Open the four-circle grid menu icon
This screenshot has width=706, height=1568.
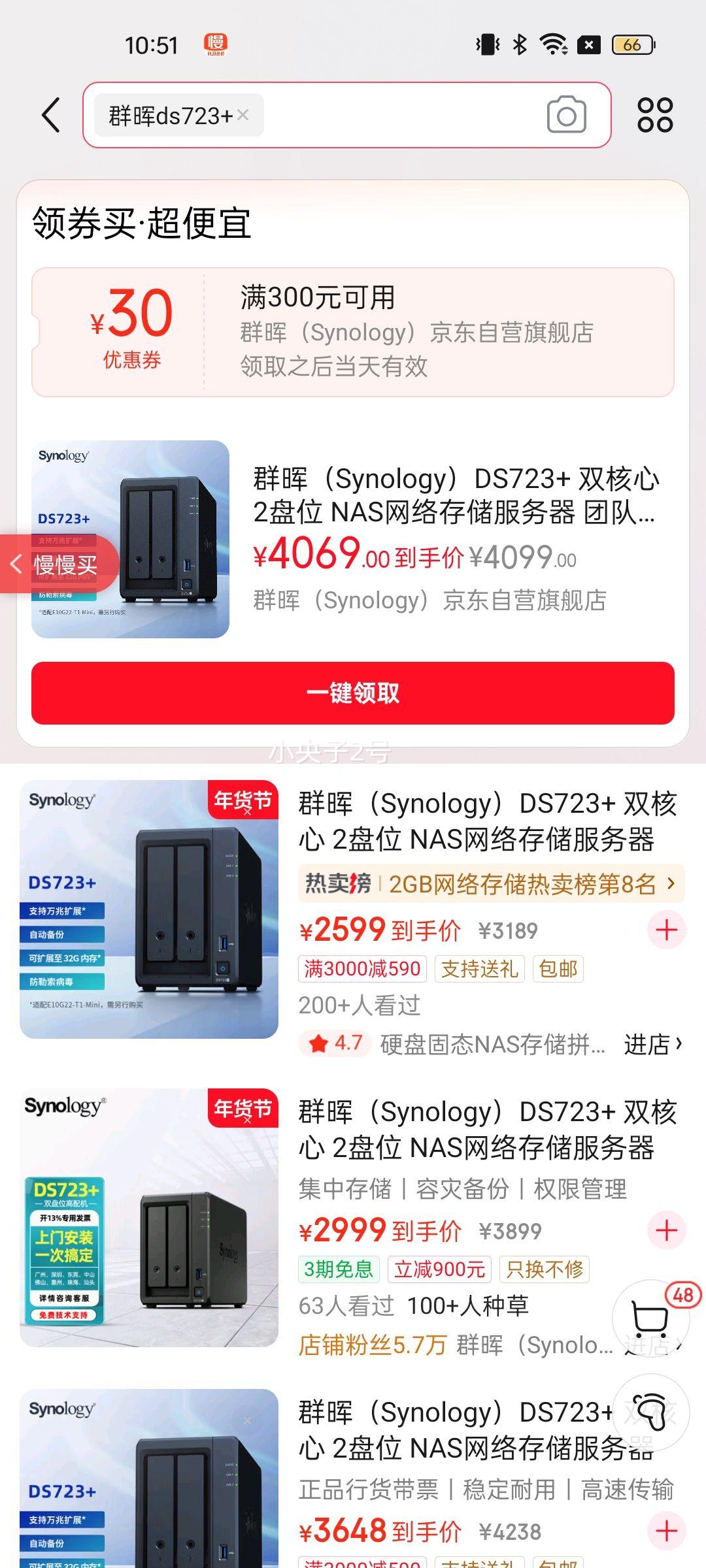click(x=655, y=115)
